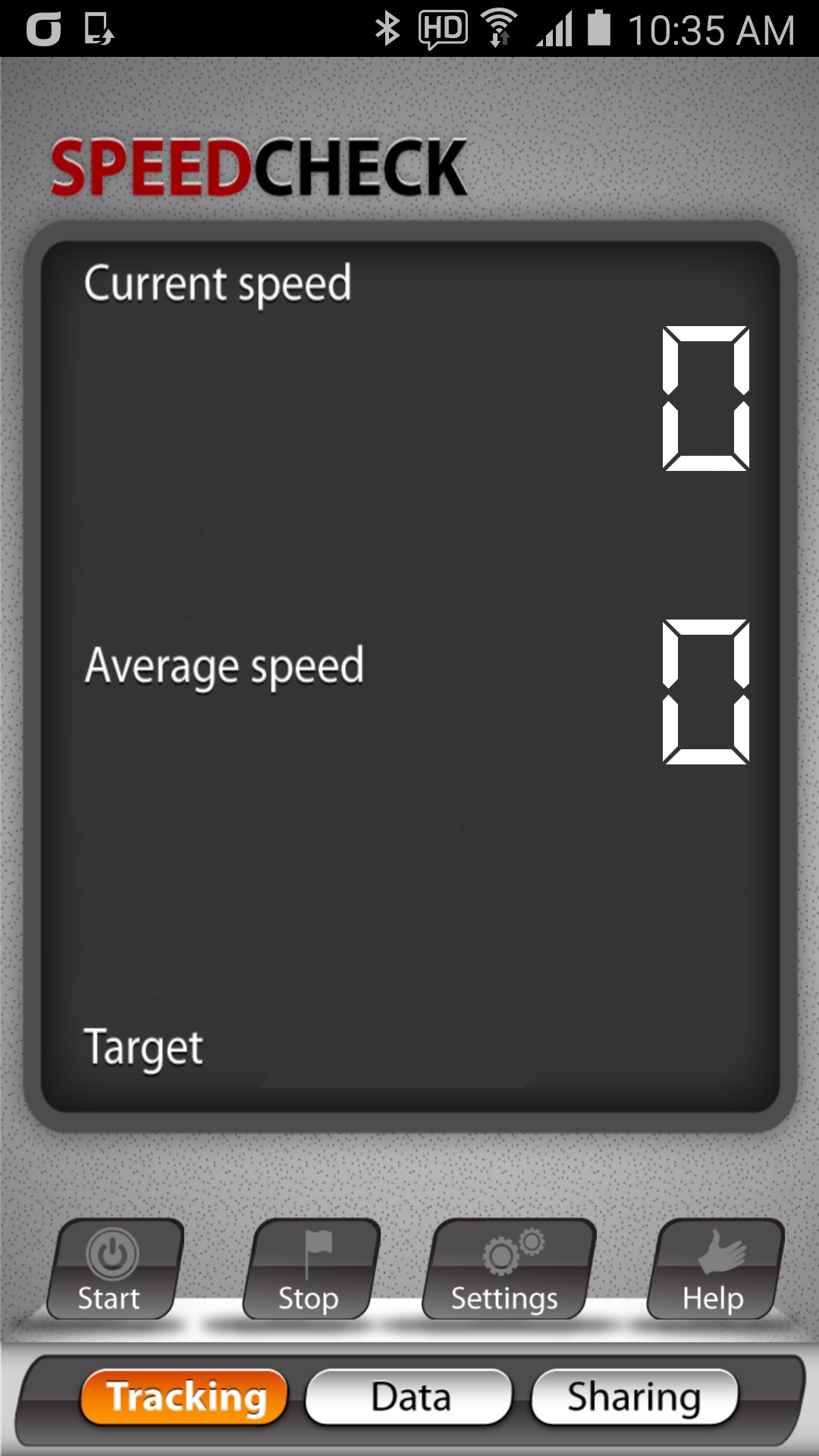Tap the Bluetooth icon in the status bar
Image resolution: width=819 pixels, height=1456 pixels.
(x=388, y=27)
